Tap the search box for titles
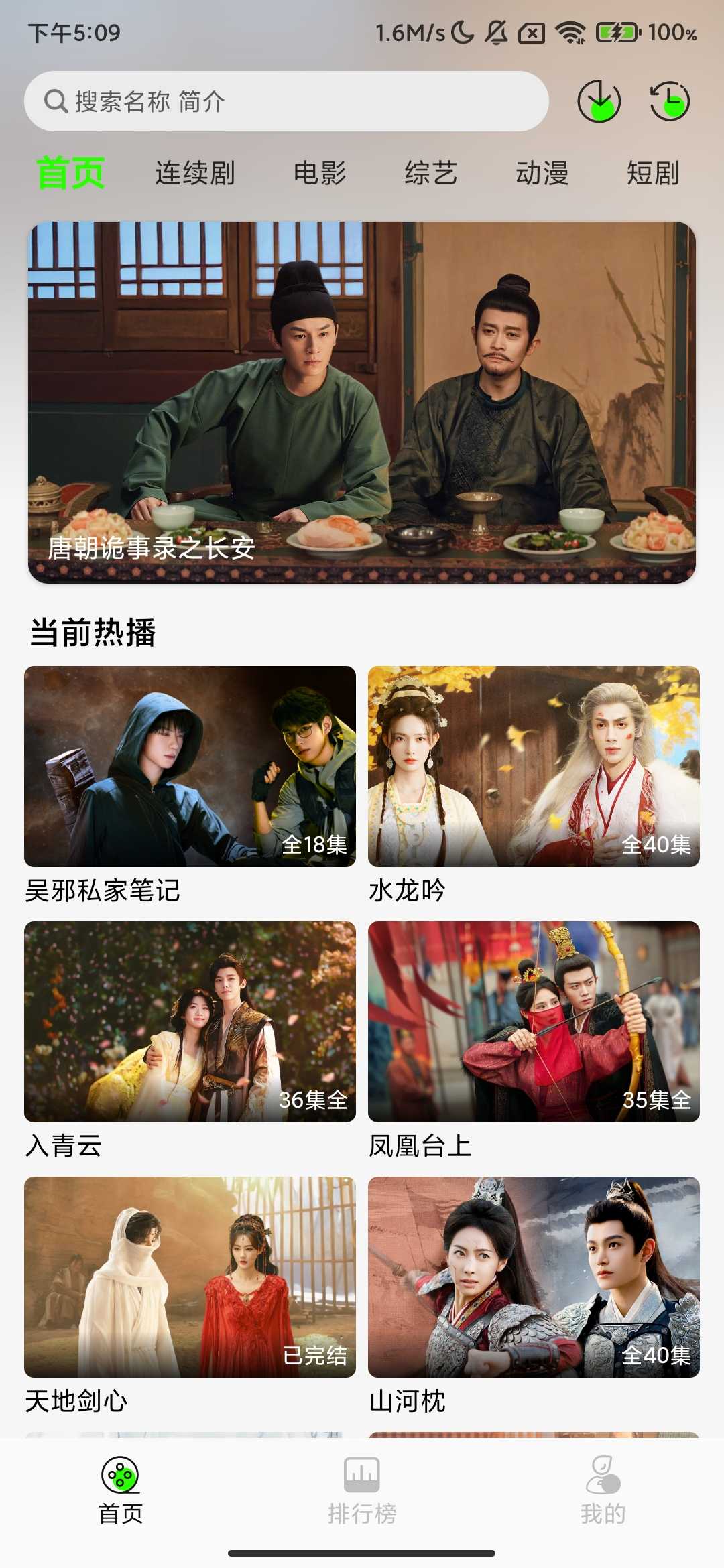The image size is (724, 1568). coord(286,102)
